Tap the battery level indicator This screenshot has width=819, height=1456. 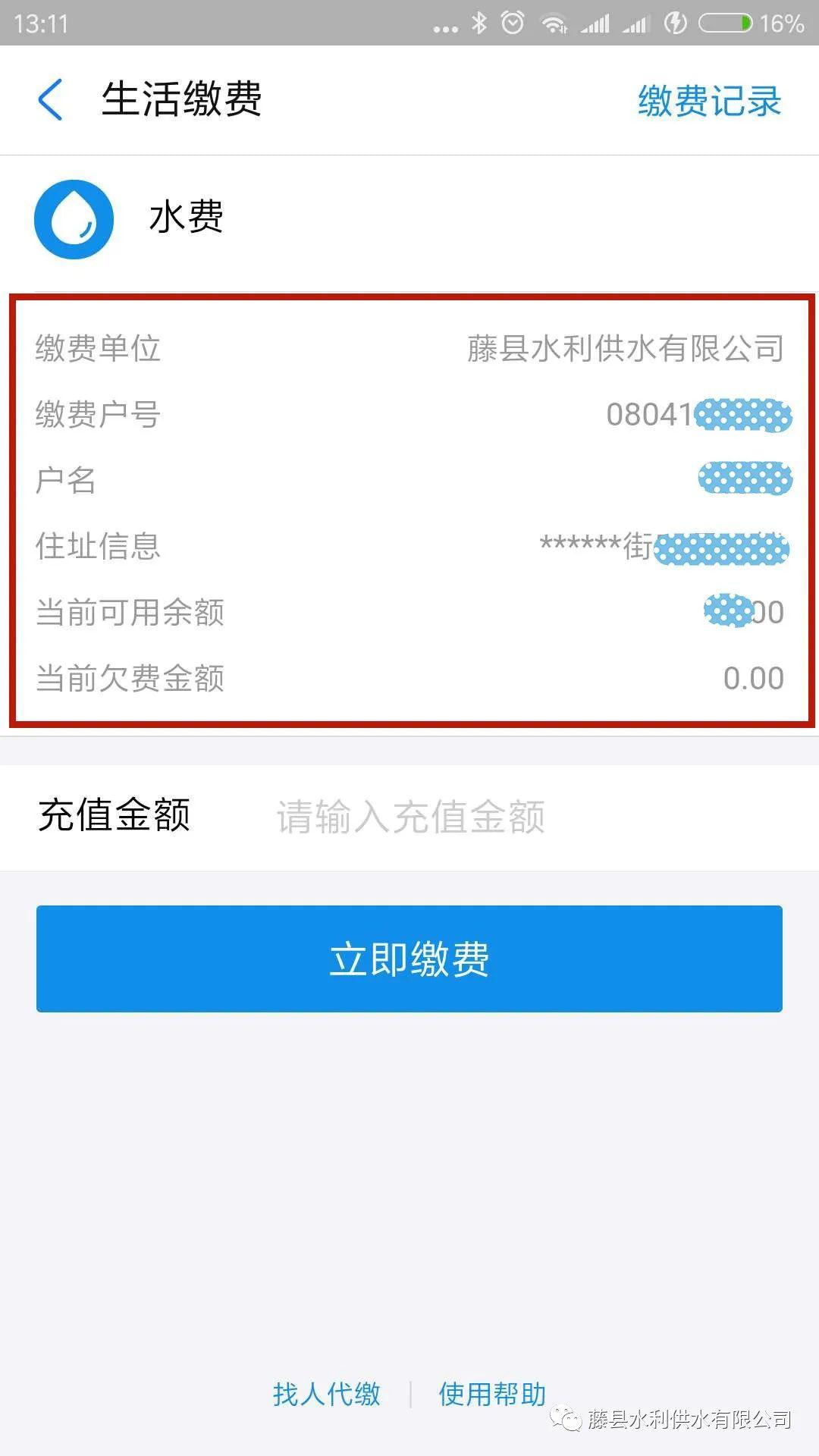(x=726, y=23)
